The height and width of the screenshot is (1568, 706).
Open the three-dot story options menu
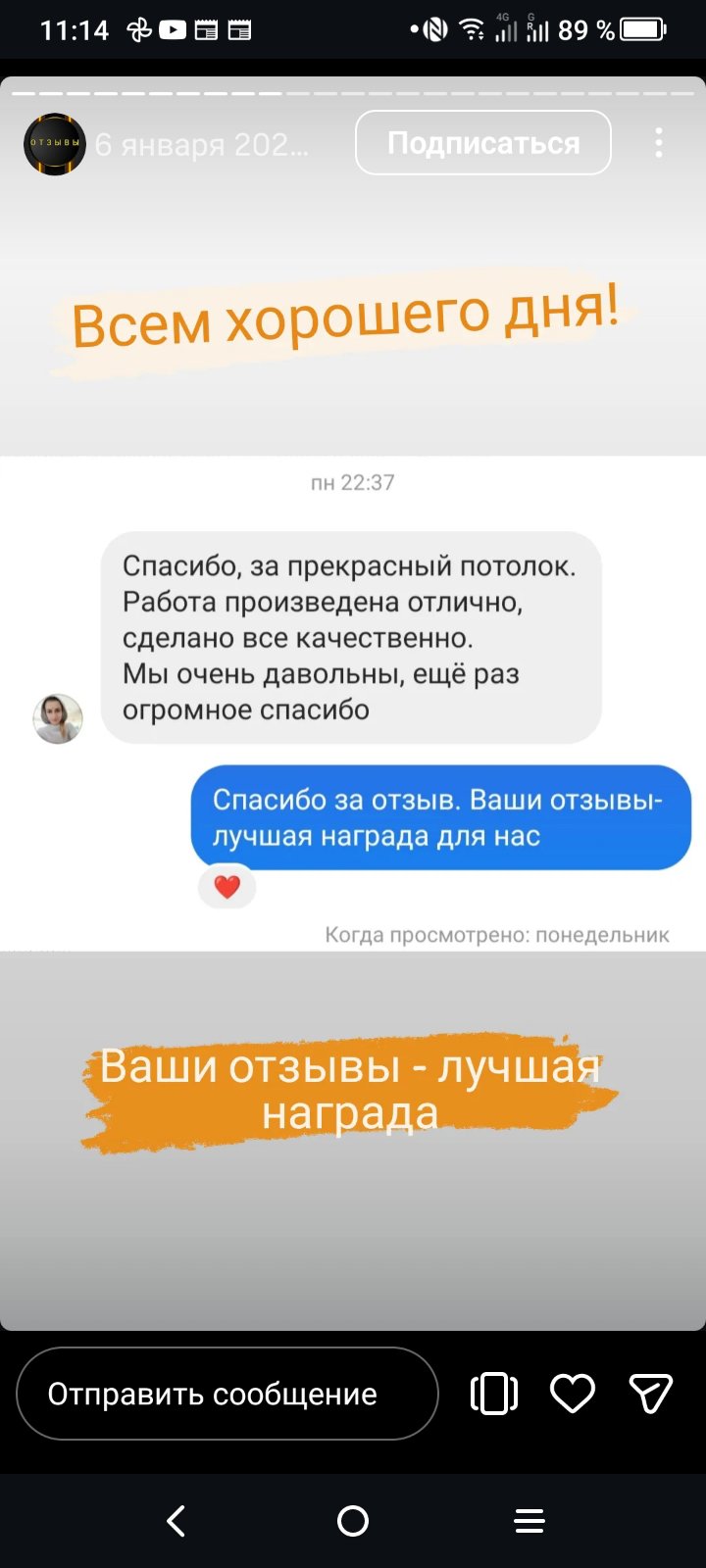pos(658,143)
